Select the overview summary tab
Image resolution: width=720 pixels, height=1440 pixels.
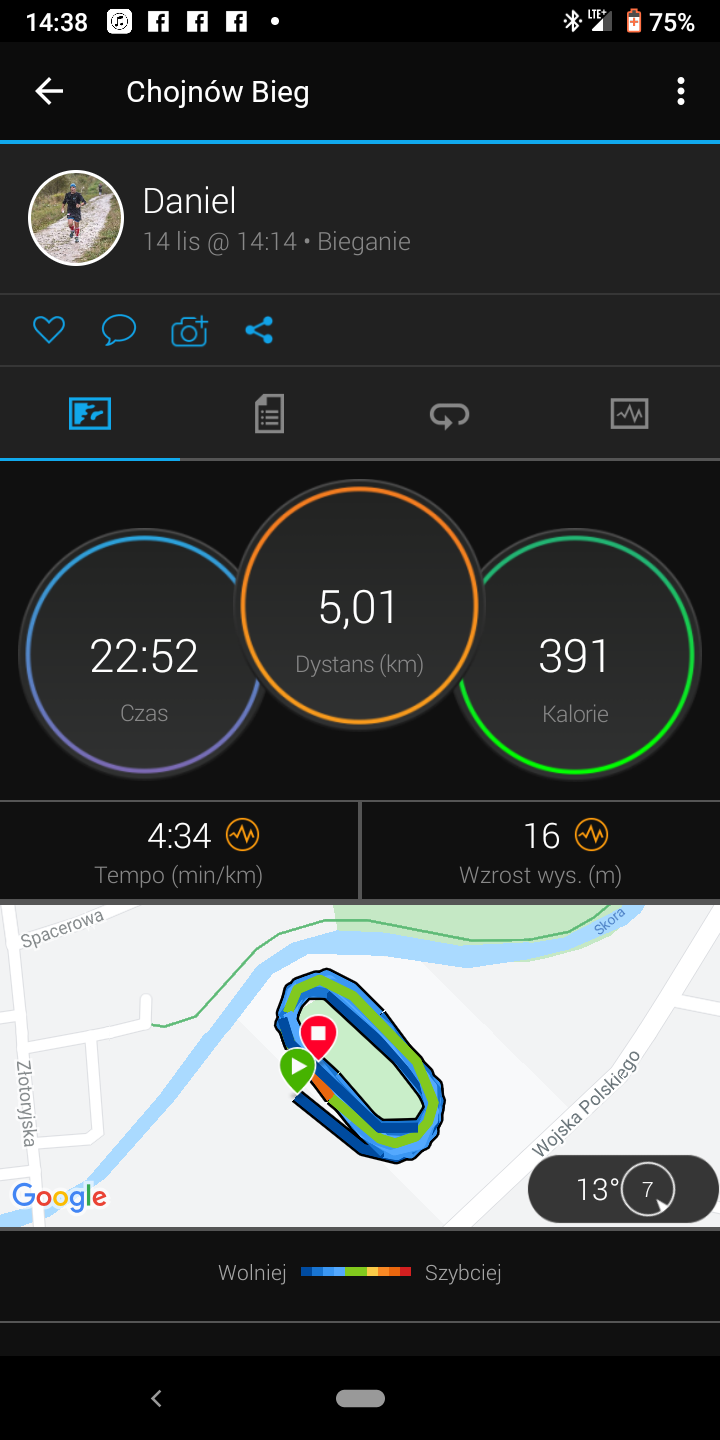coord(90,413)
